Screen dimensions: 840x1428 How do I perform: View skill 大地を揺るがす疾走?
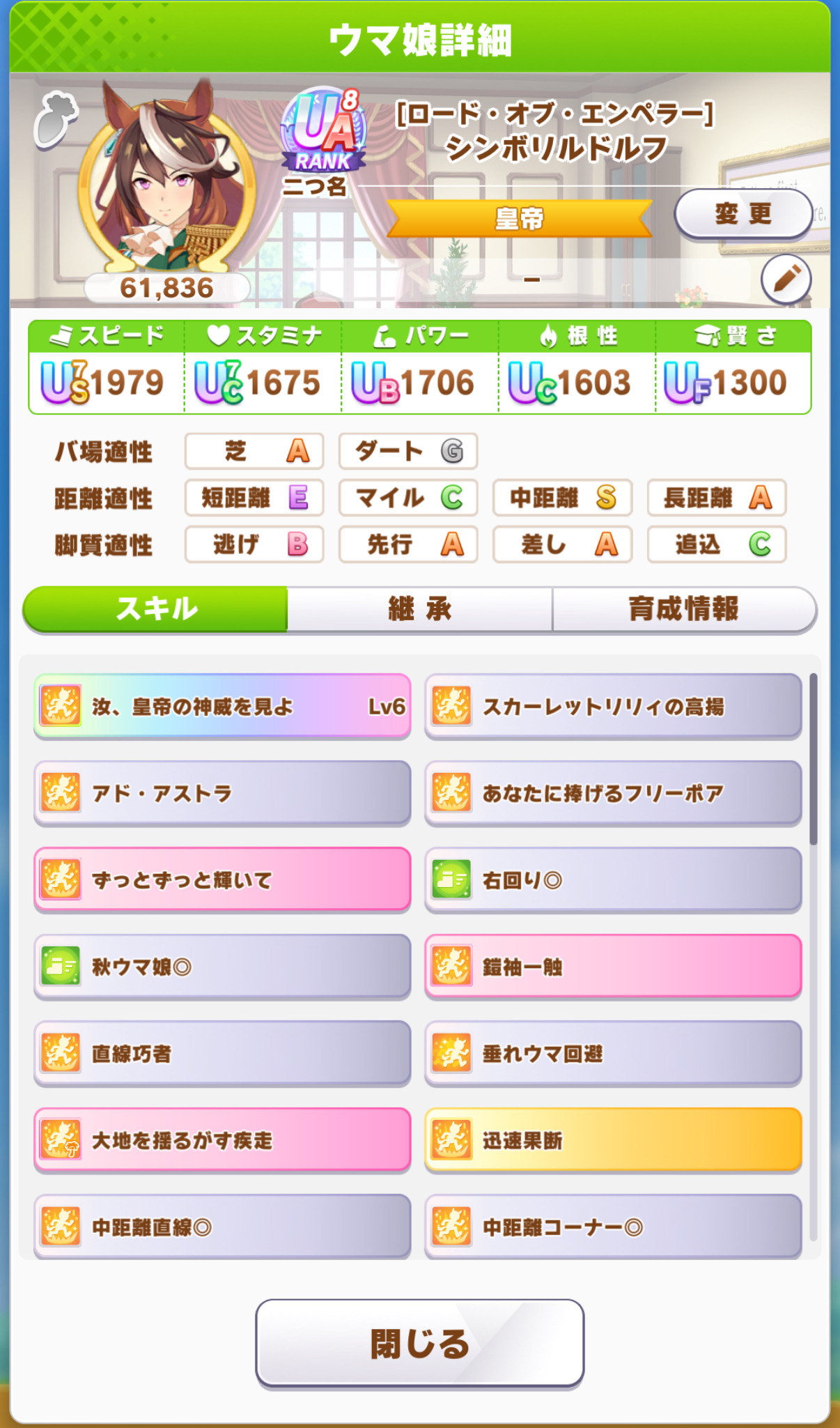coord(222,1140)
